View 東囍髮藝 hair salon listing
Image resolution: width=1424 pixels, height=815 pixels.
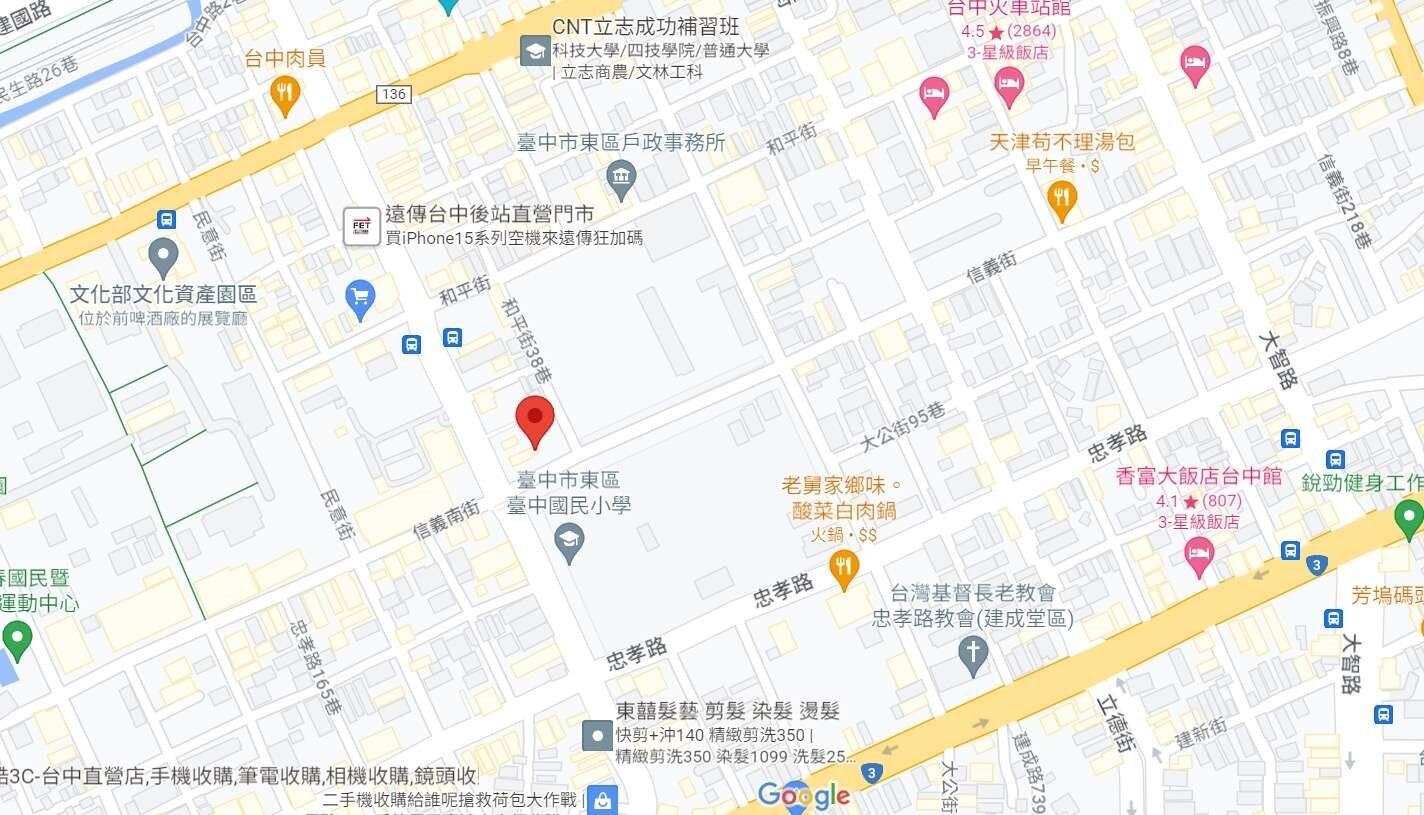click(x=598, y=736)
